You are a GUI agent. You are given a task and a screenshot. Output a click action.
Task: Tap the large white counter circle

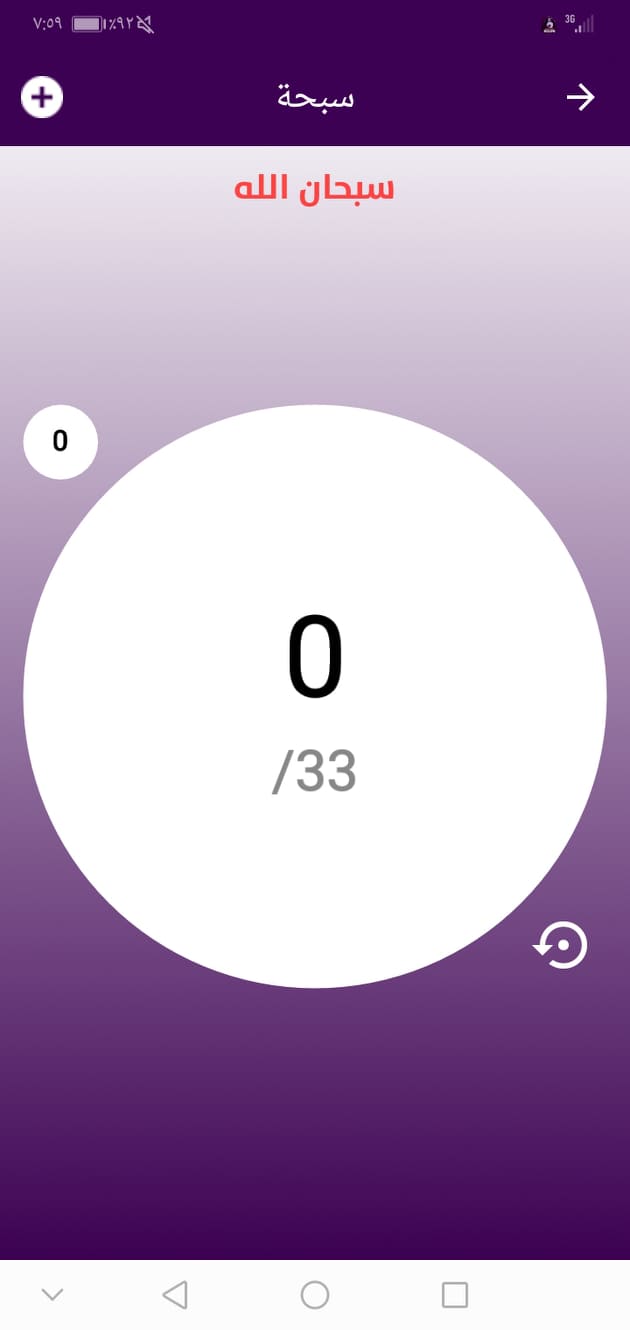[315, 696]
